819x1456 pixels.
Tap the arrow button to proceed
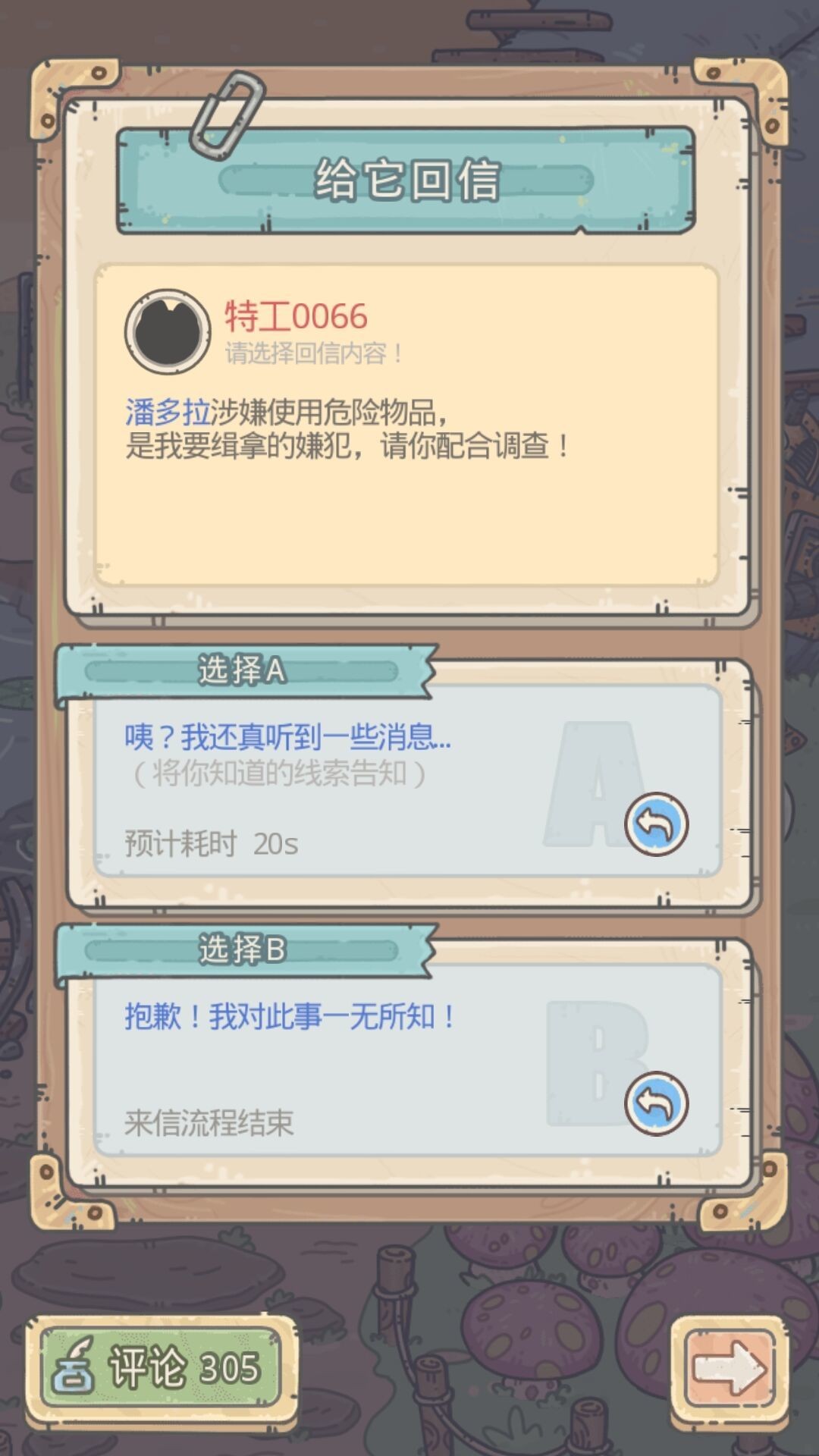point(729,1369)
